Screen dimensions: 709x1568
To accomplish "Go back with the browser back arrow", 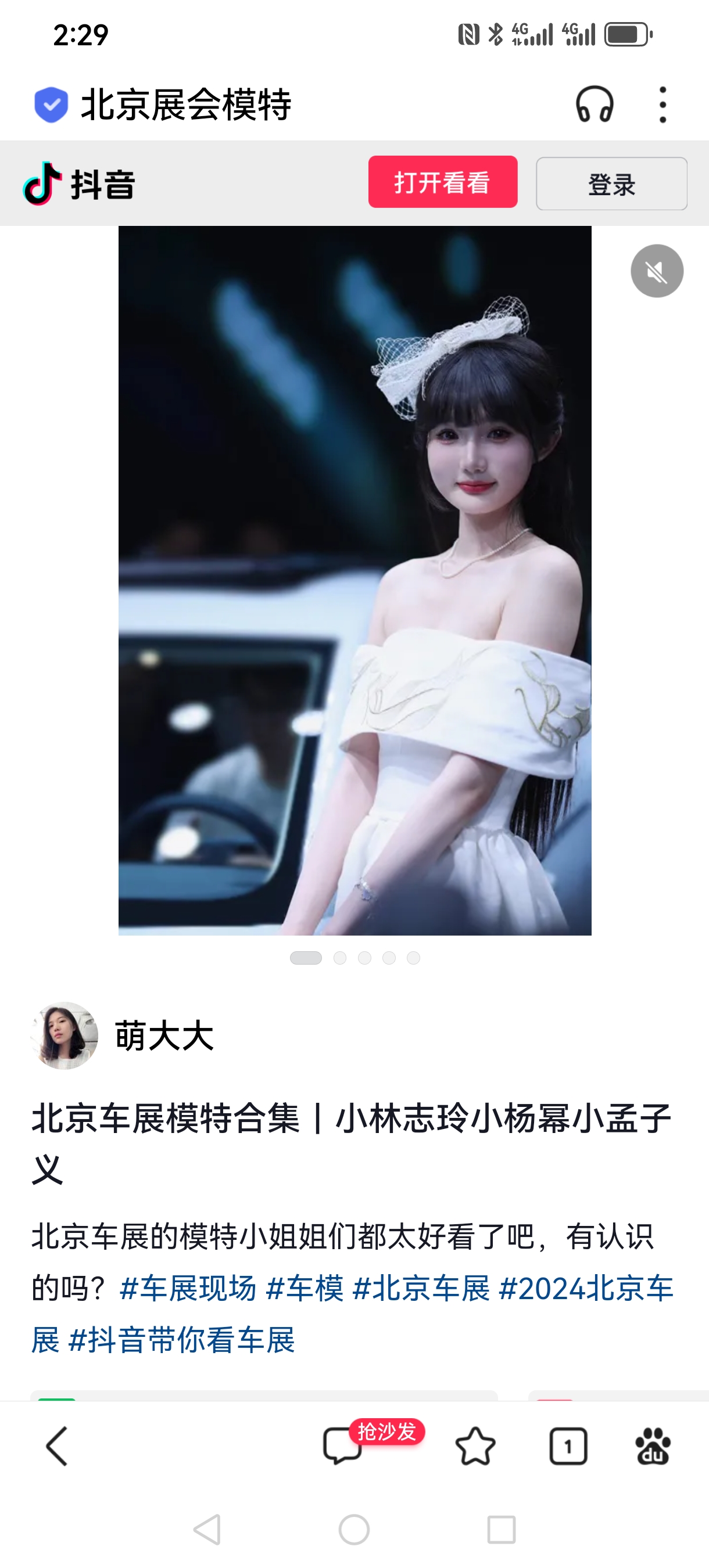I will click(x=56, y=1446).
